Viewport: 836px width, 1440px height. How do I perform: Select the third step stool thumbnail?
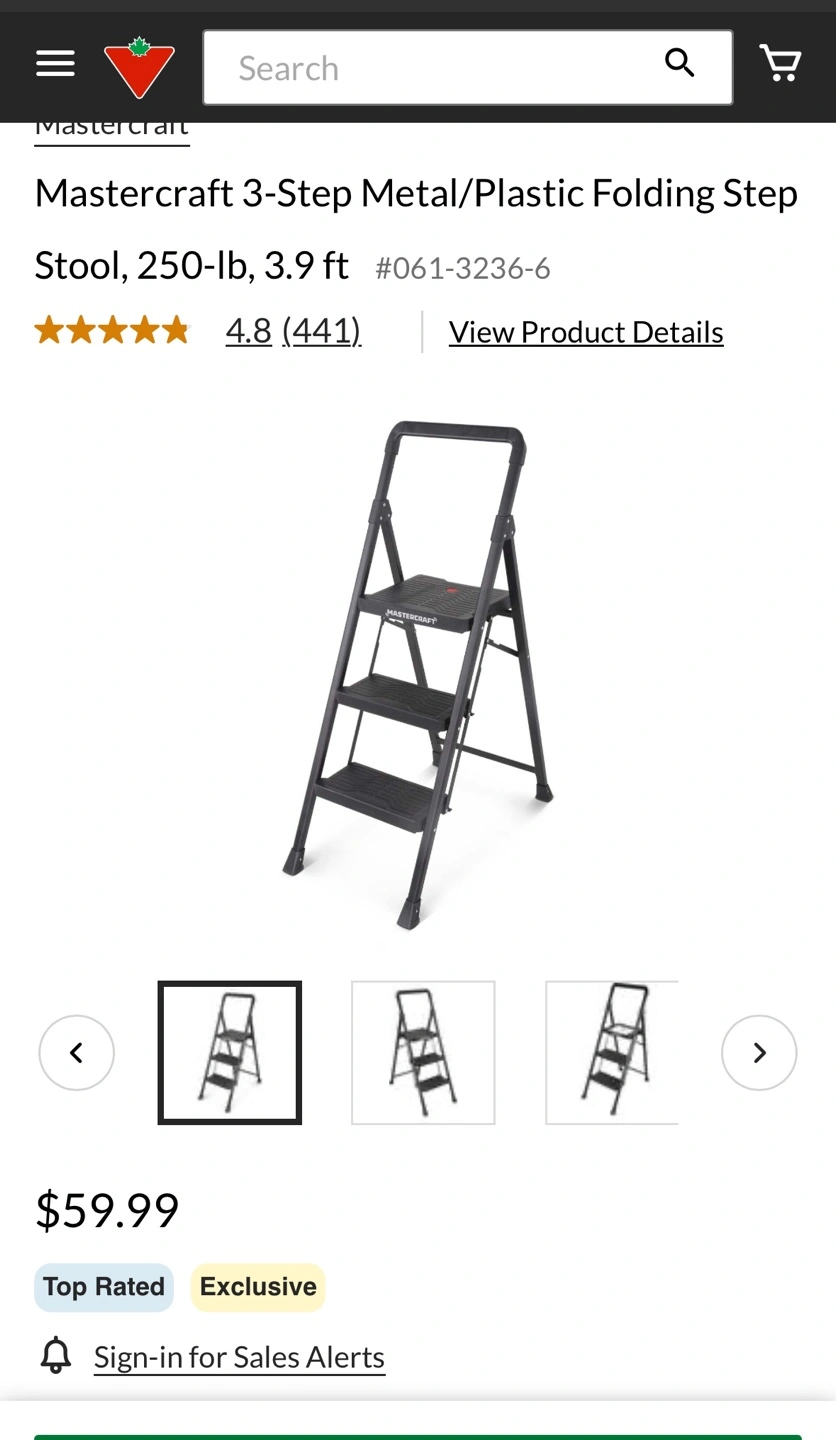(612, 1053)
